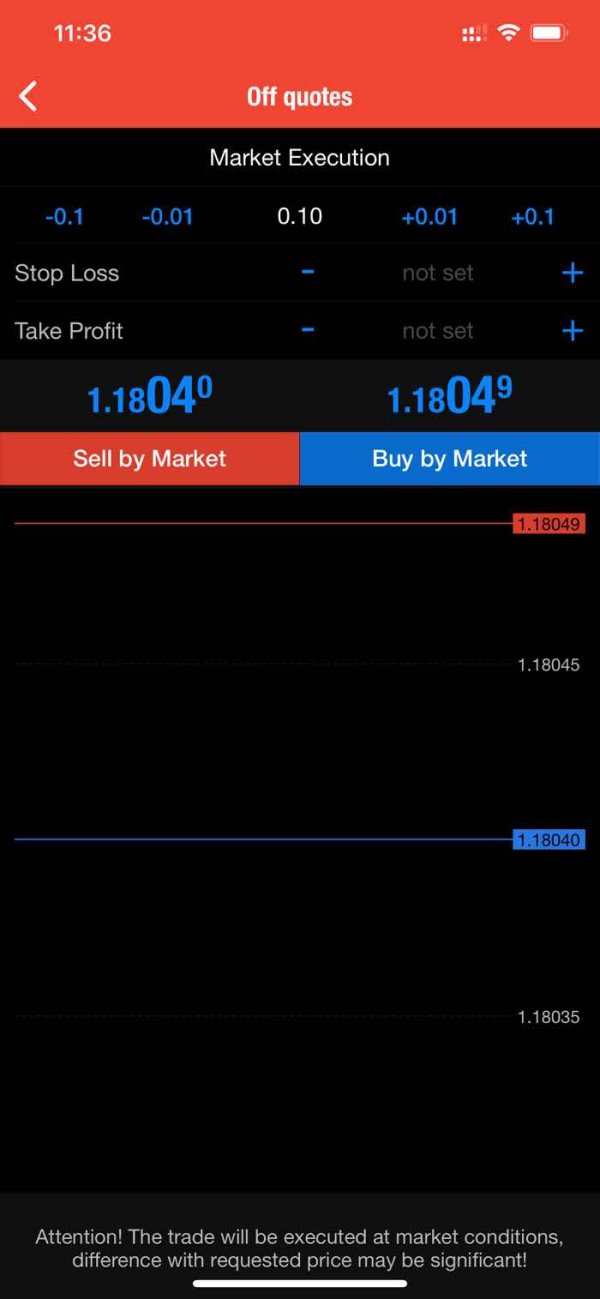The width and height of the screenshot is (600, 1299).
Task: Tap Sell by Market
Action: click(150, 459)
